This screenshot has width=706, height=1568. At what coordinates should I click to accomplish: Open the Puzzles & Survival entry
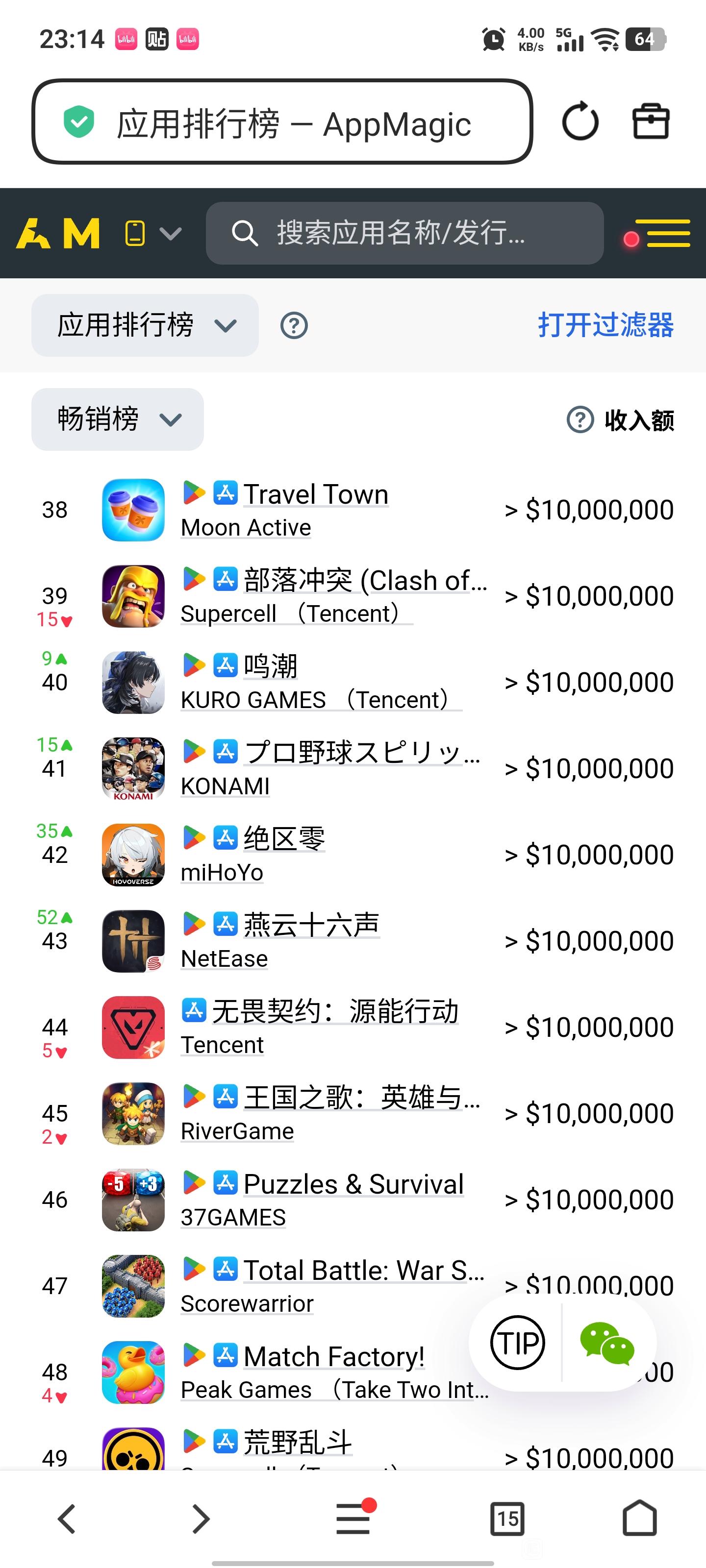coord(353,1184)
